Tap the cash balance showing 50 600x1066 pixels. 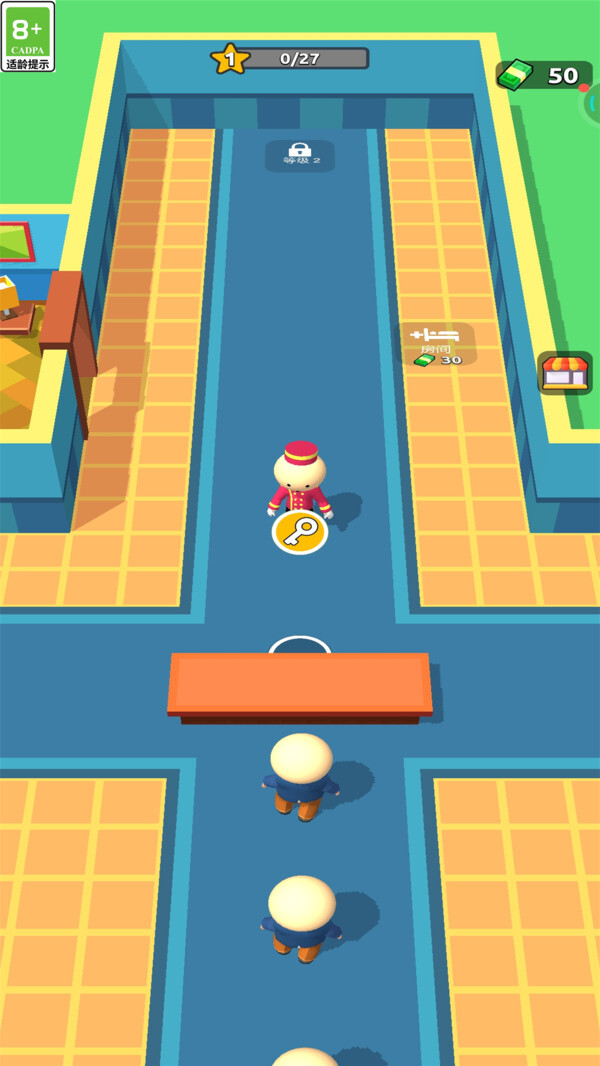[544, 75]
